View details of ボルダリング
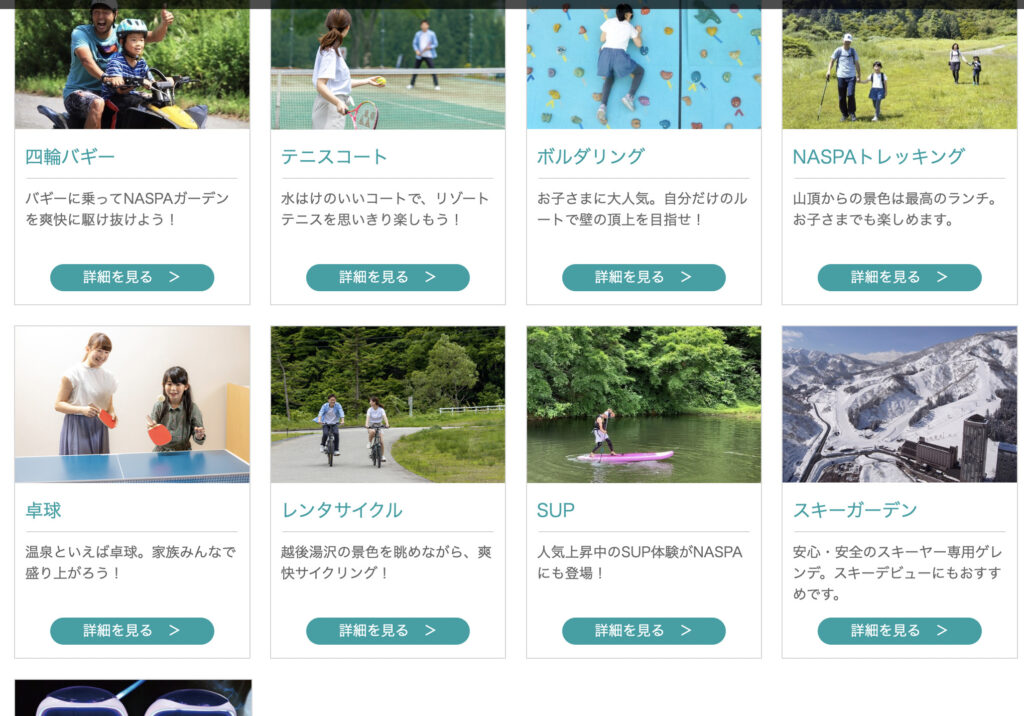 [644, 277]
